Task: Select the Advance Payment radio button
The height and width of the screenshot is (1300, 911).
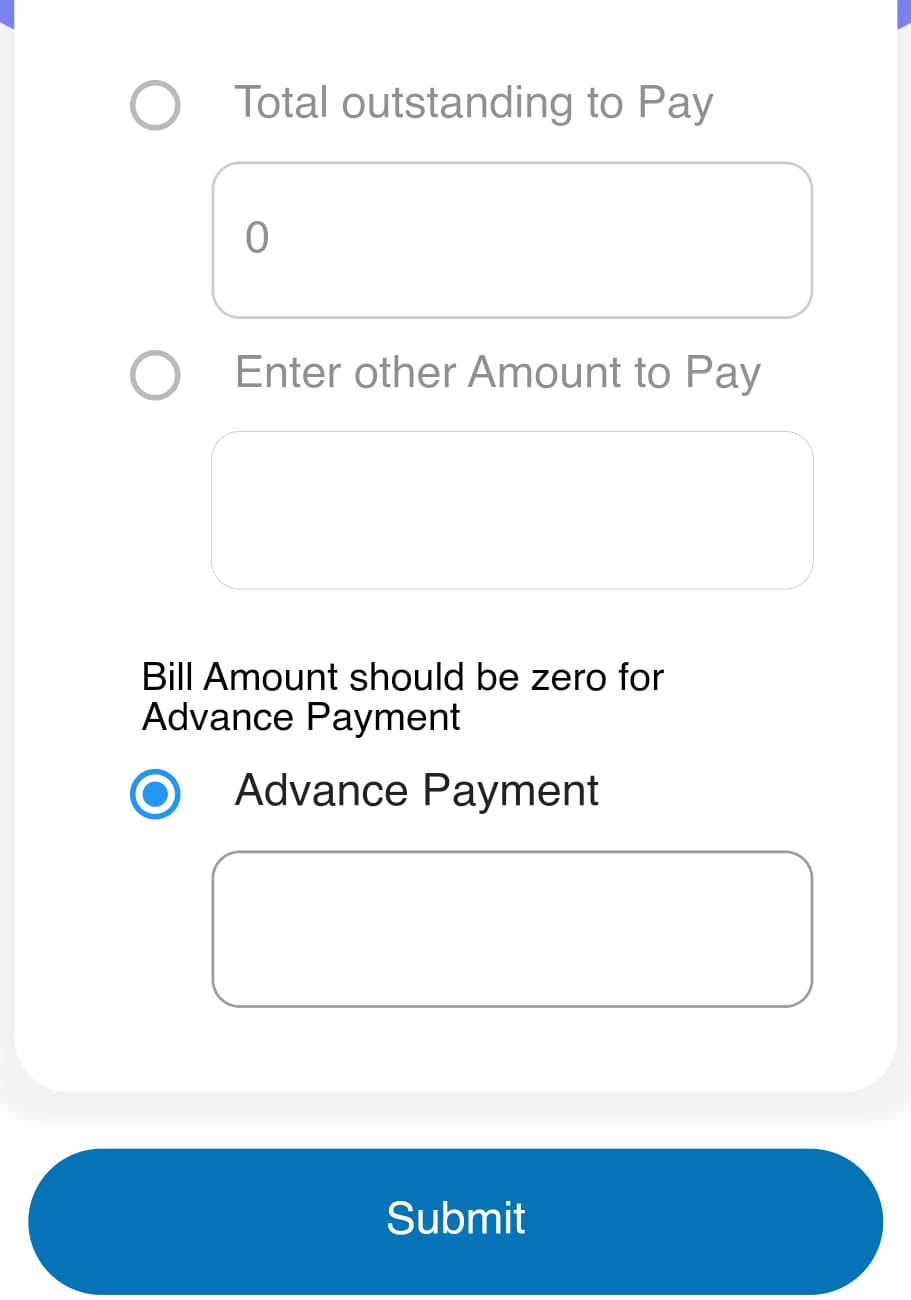Action: pyautogui.click(x=155, y=794)
